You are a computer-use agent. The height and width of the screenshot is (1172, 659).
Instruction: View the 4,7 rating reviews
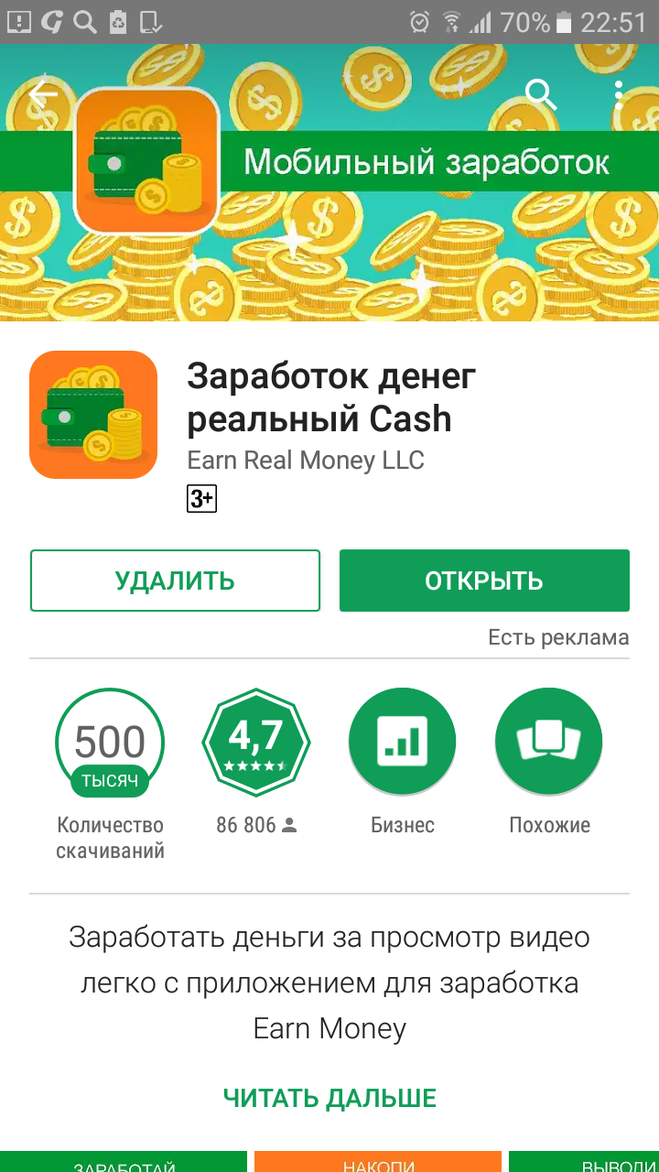point(257,742)
